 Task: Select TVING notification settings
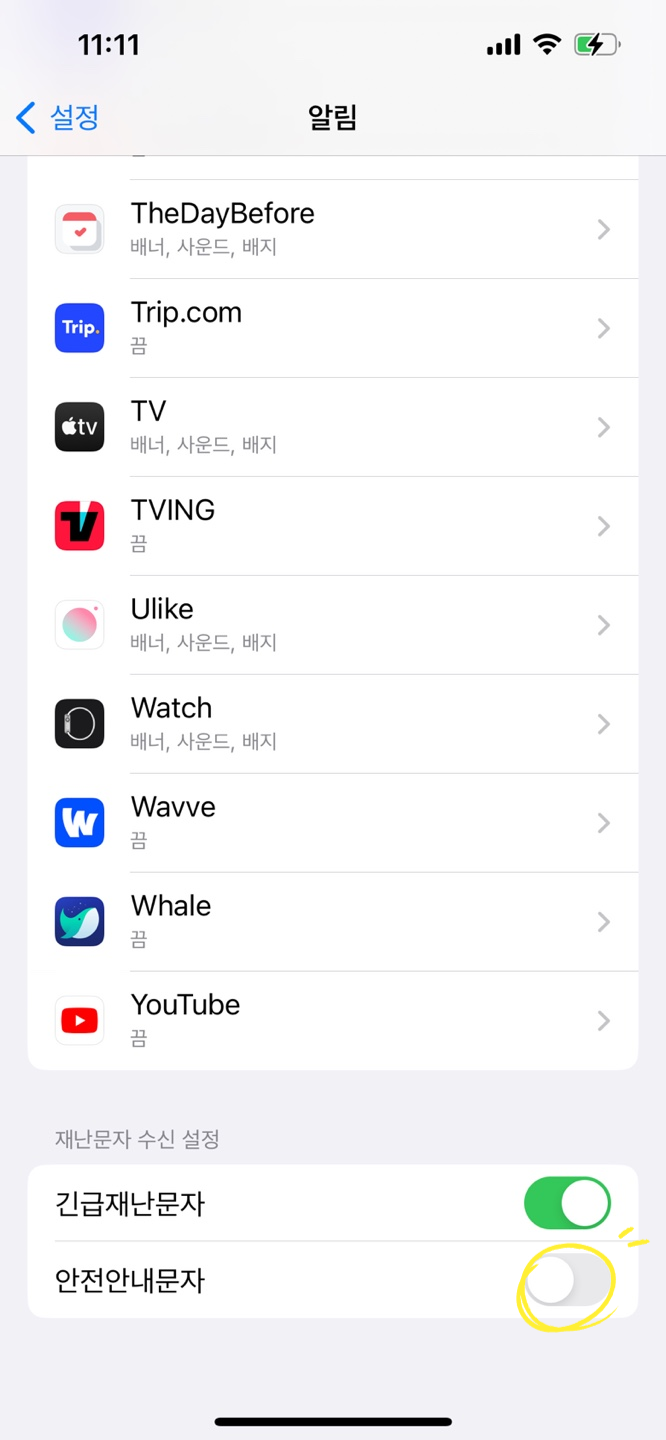333,526
